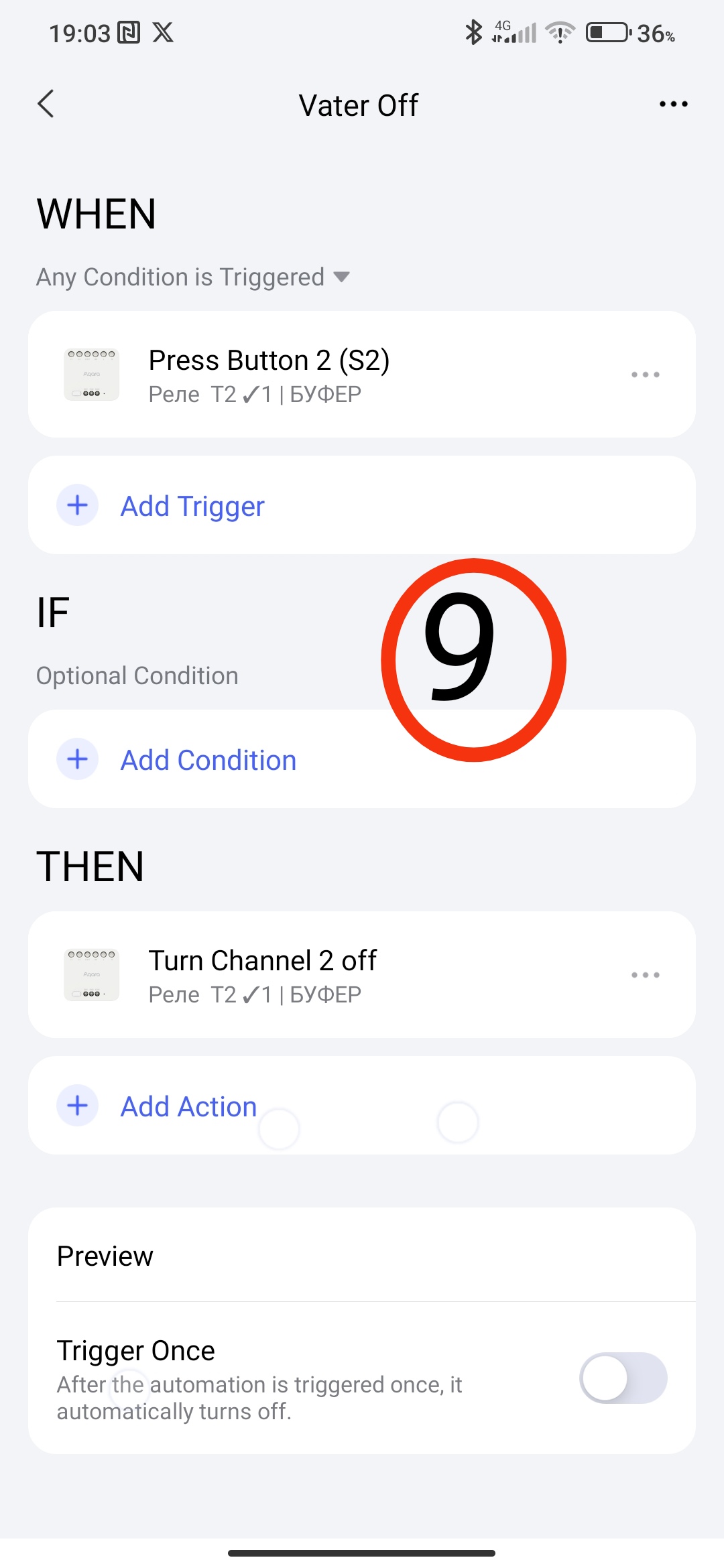This screenshot has height=1568, width=724.
Task: Expand the Any Condition is Triggered dropdown
Action: [193, 277]
